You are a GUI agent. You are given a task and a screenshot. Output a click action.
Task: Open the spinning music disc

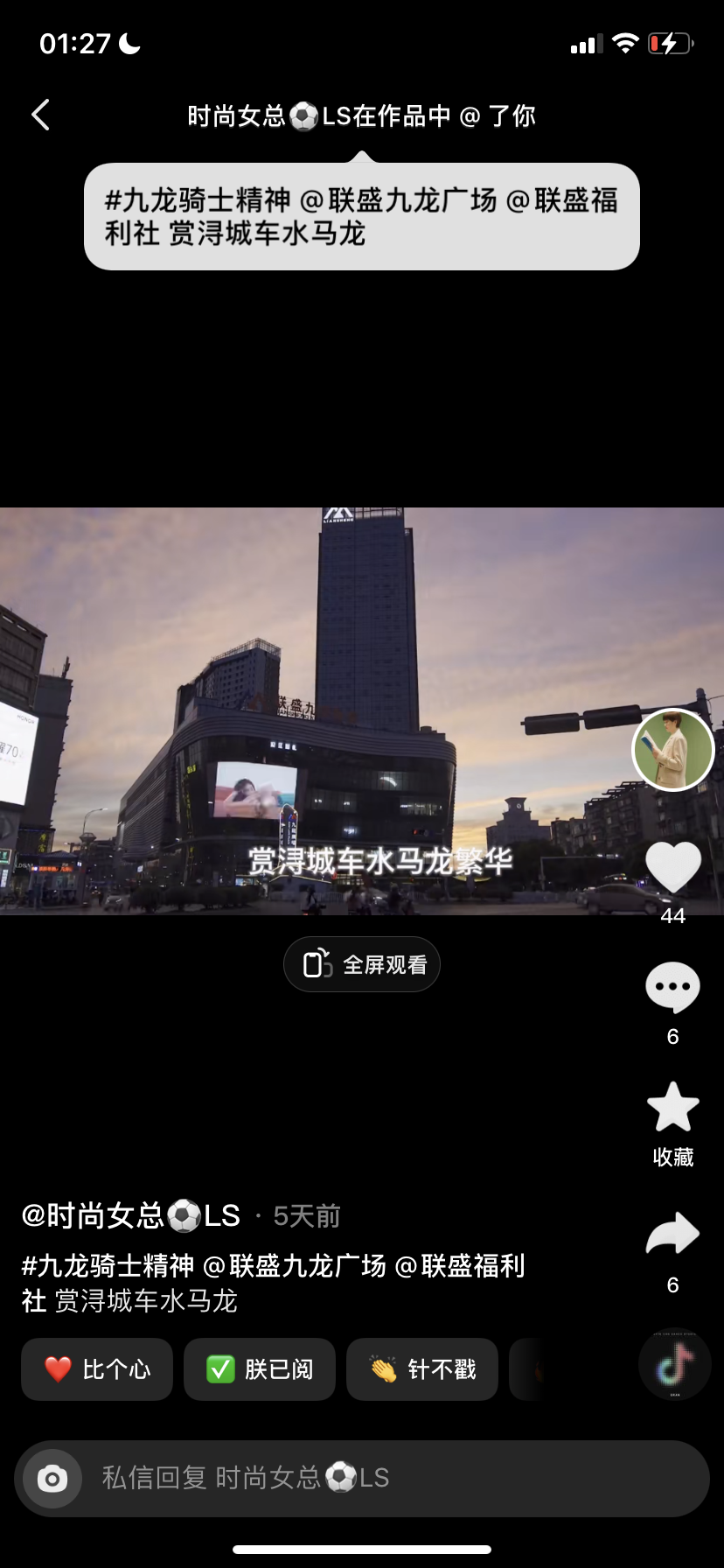674,1363
